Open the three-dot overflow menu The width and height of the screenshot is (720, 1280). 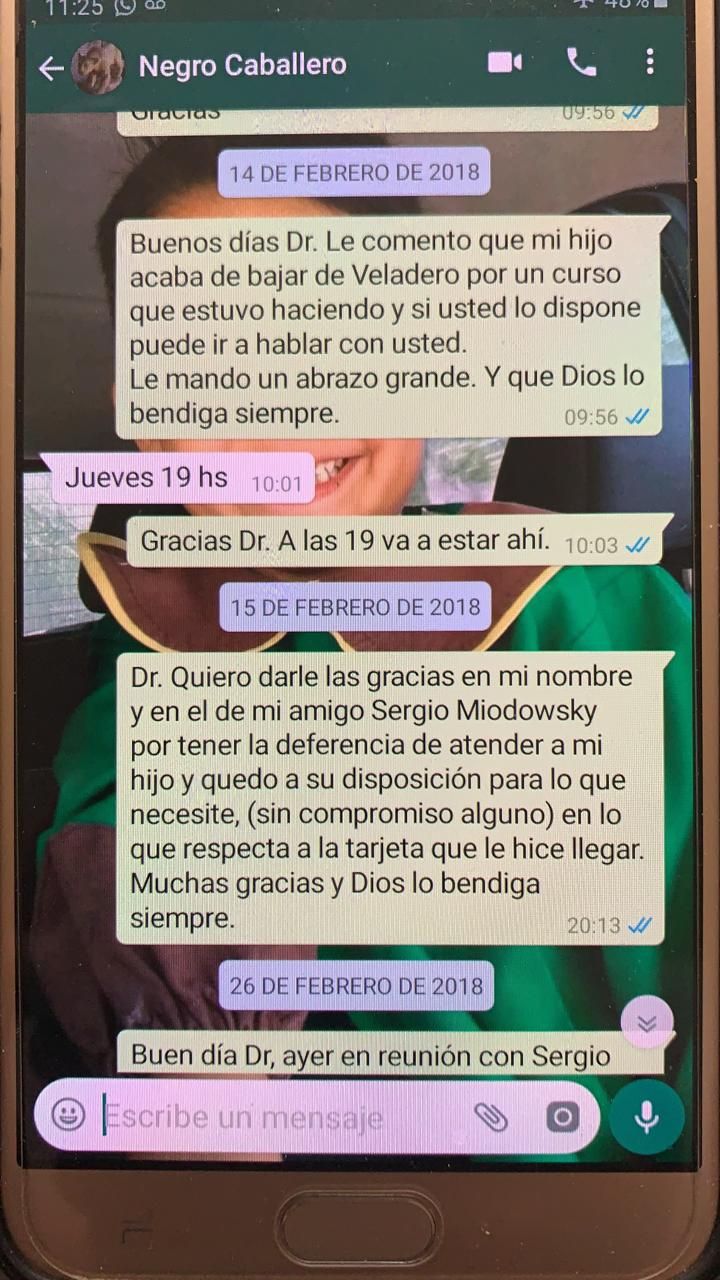(650, 64)
